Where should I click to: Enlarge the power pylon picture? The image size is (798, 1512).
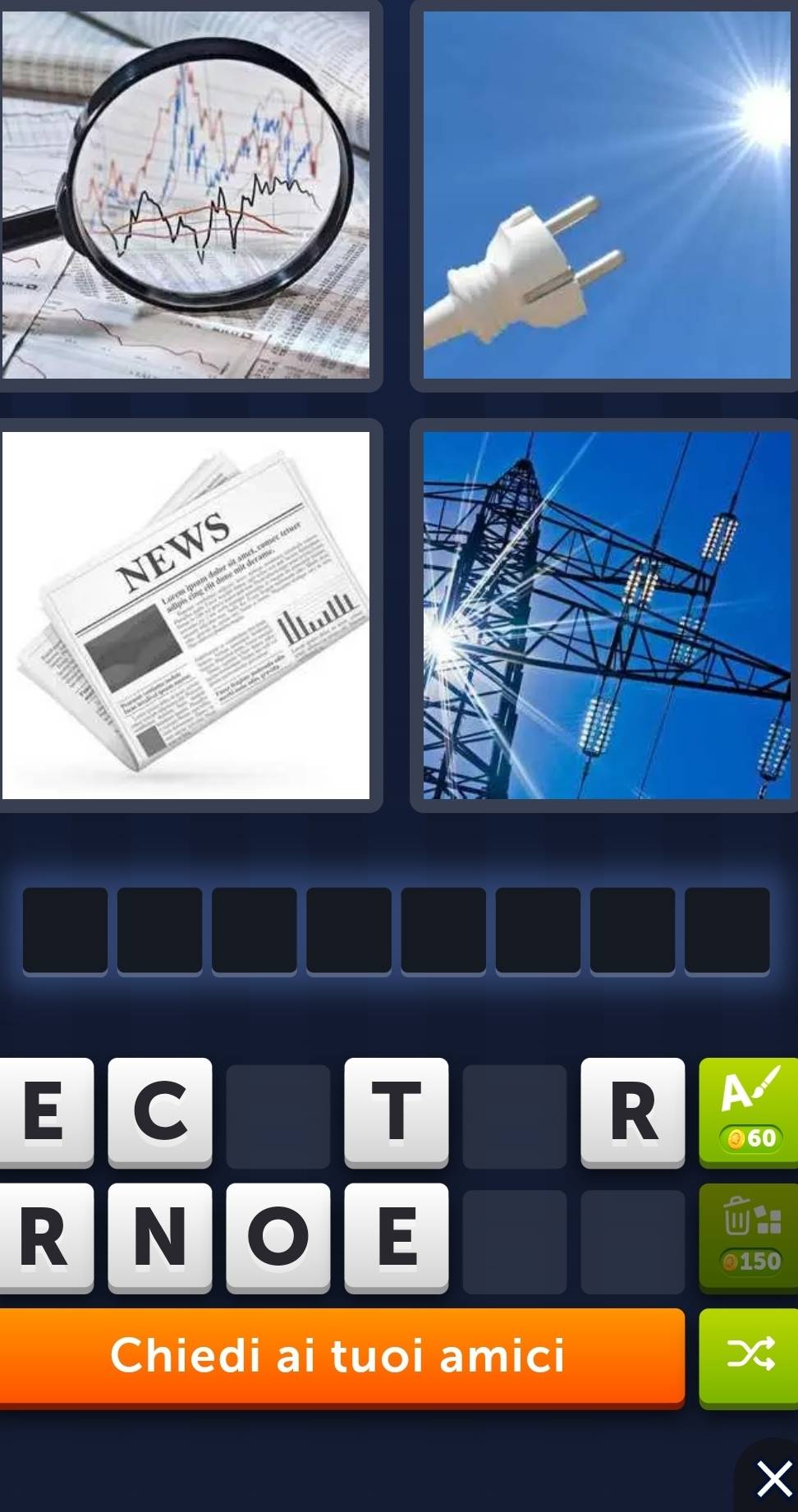[x=606, y=614]
